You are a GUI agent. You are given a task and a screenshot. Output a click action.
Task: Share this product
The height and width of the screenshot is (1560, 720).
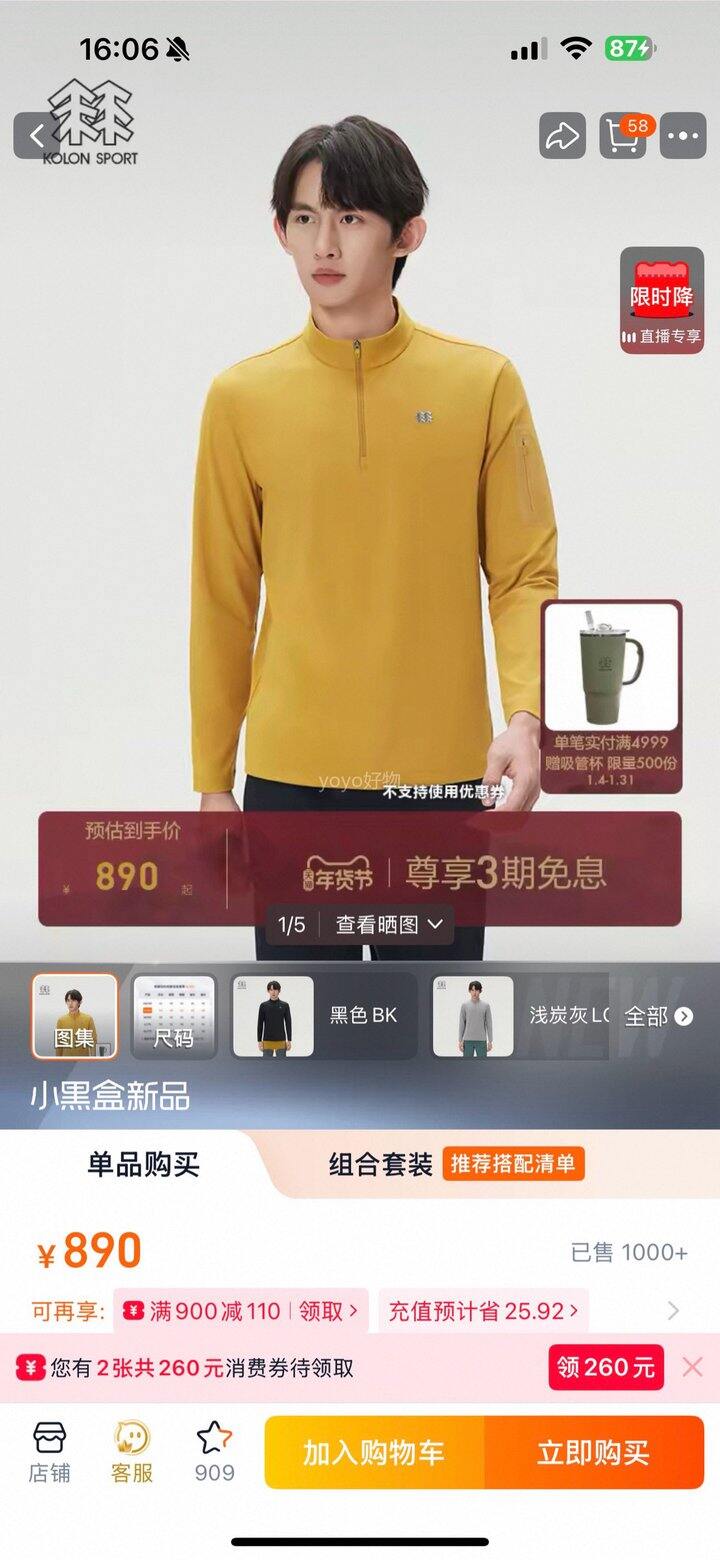pos(562,135)
